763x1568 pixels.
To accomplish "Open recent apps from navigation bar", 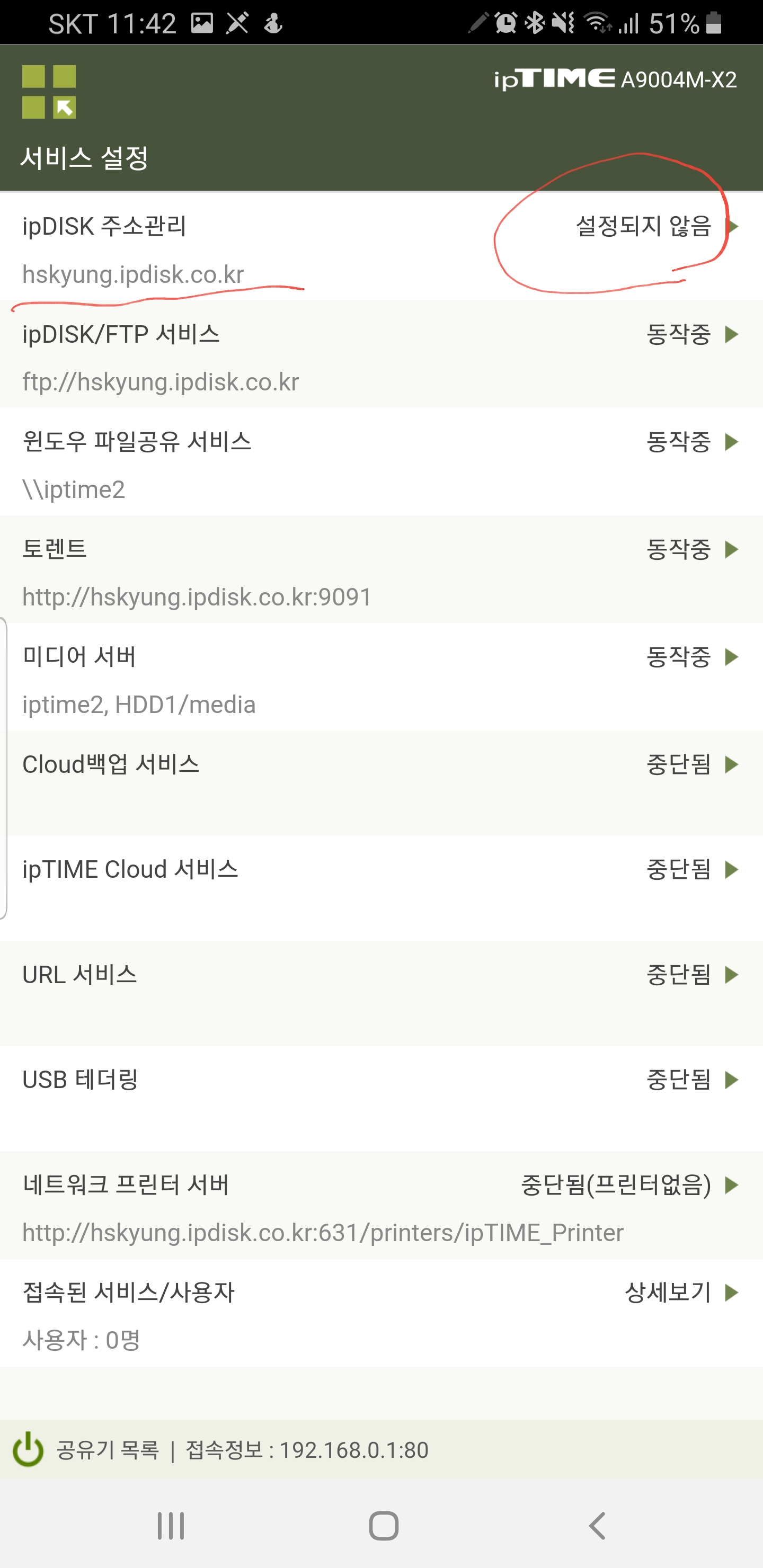I will [x=171, y=1526].
